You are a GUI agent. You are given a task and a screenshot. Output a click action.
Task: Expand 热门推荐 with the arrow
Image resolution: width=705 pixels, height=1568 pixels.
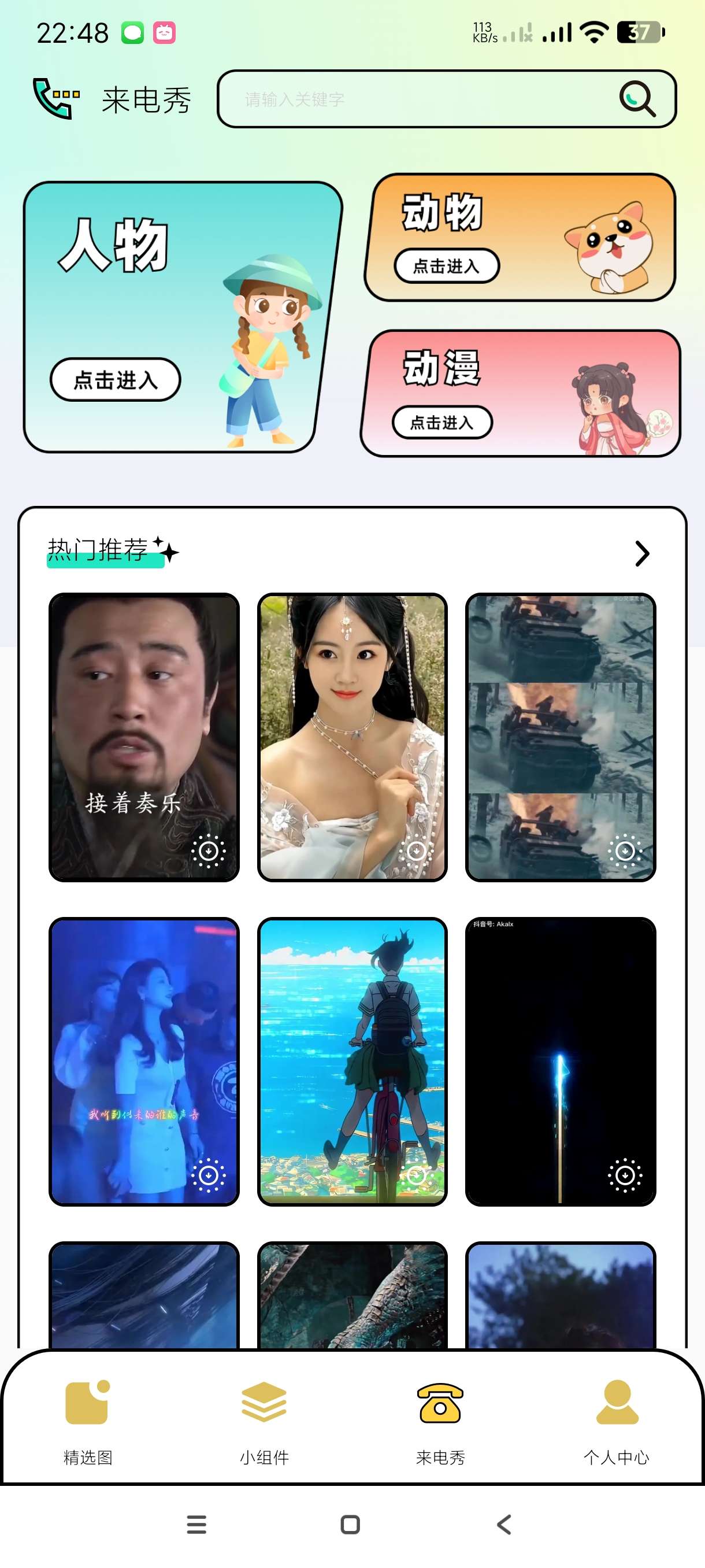[x=642, y=553]
